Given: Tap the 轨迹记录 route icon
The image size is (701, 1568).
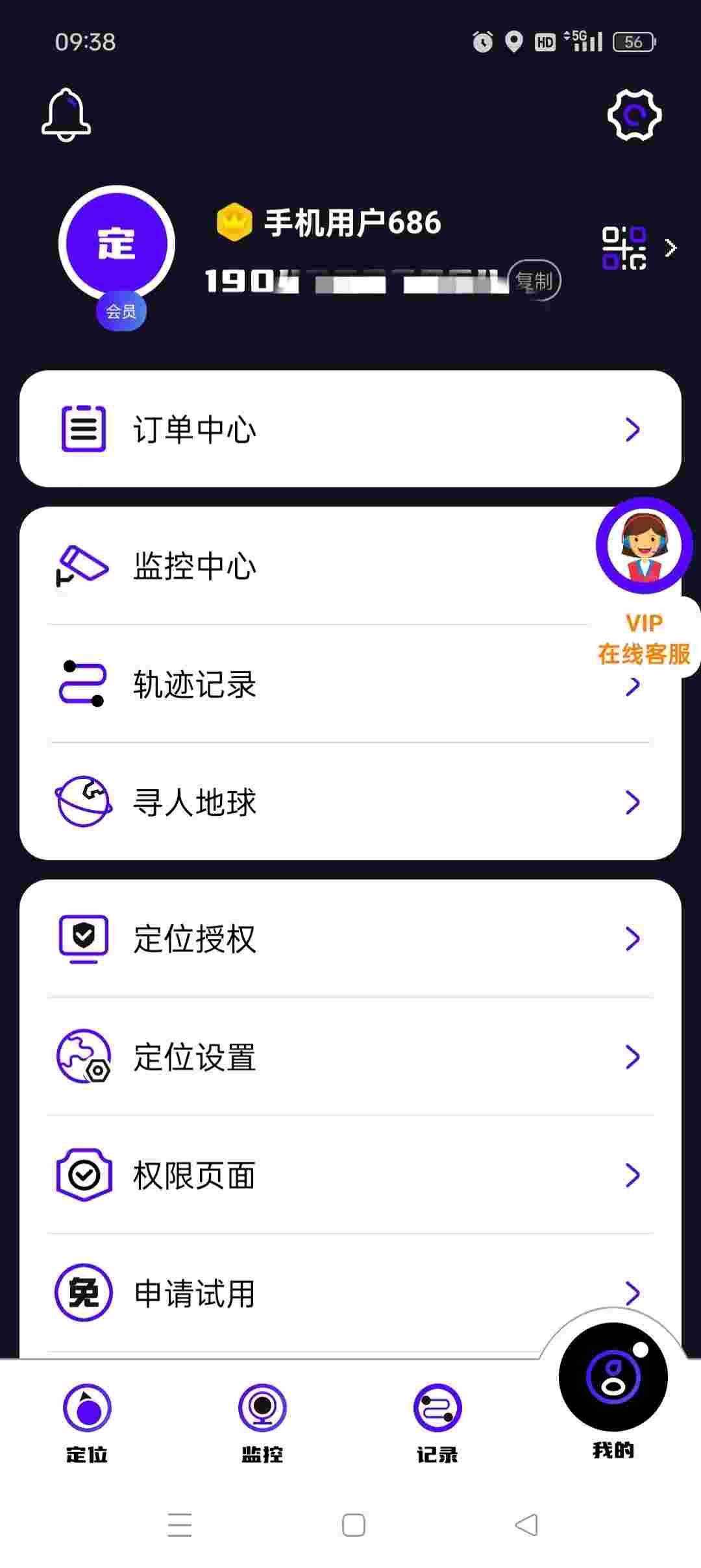Looking at the screenshot, I should pos(83,683).
